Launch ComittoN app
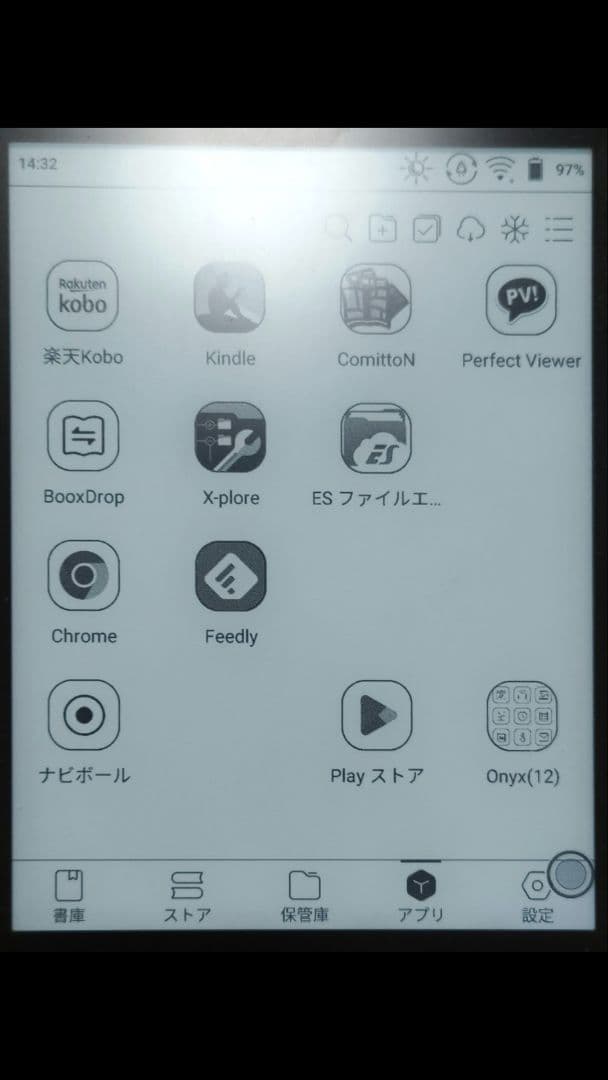This screenshot has height=1080, width=608. pos(375,297)
